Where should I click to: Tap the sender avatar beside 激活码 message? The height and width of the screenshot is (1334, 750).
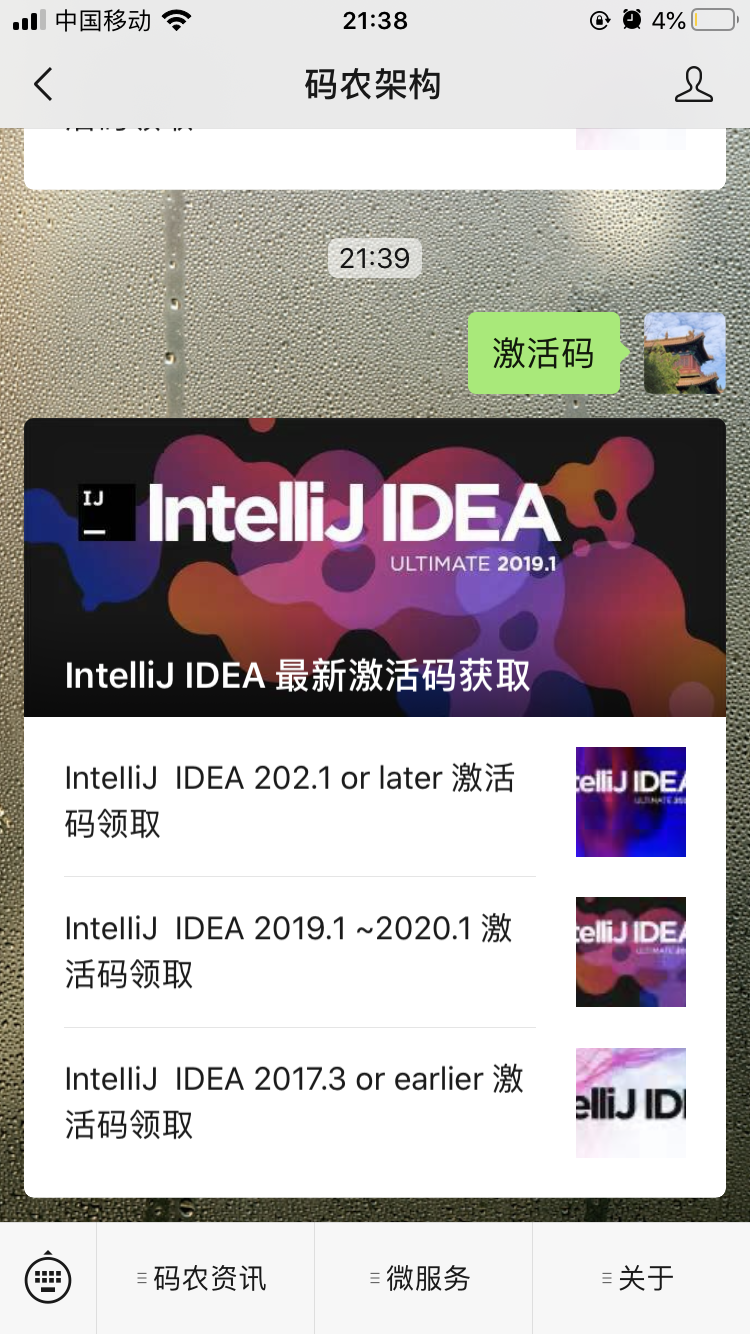tap(684, 353)
